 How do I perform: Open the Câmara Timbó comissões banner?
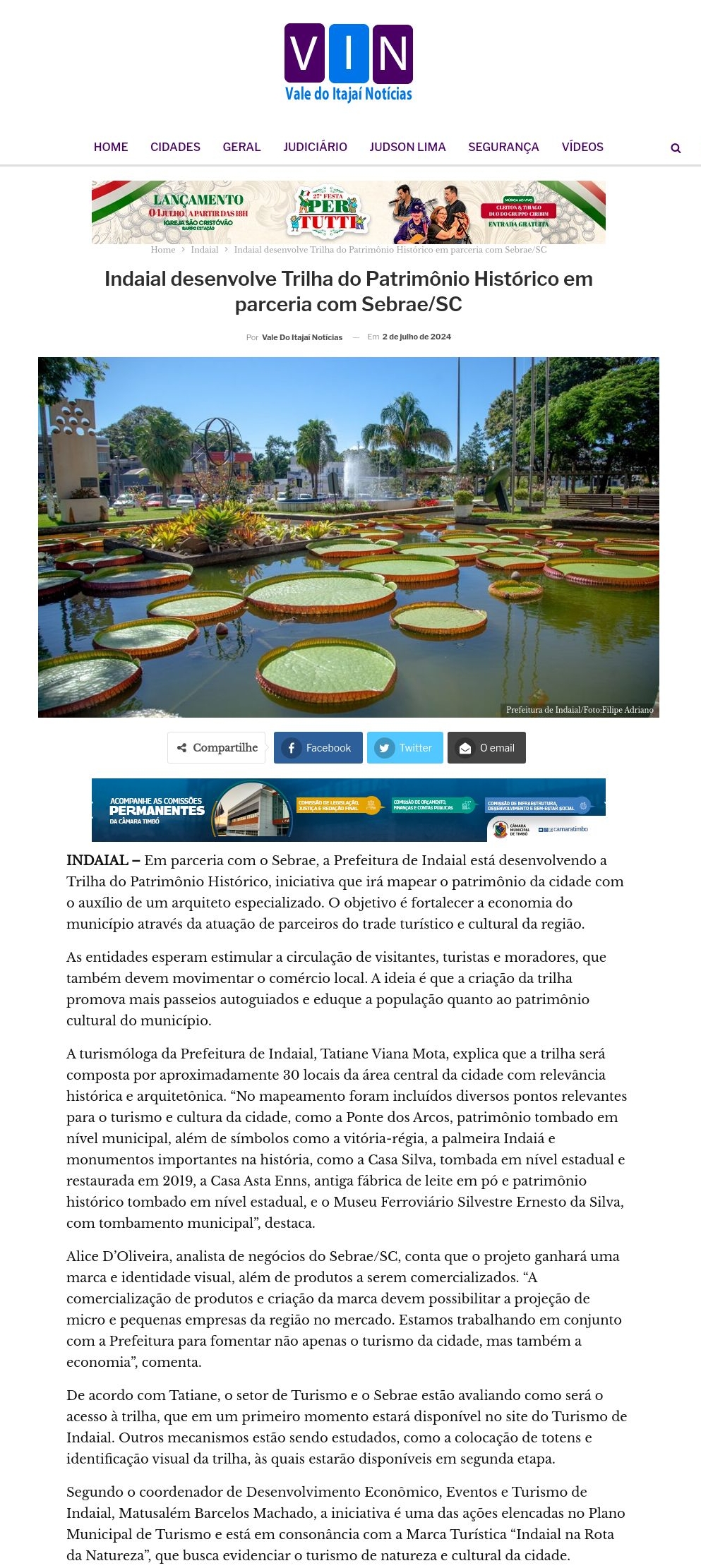tap(349, 809)
